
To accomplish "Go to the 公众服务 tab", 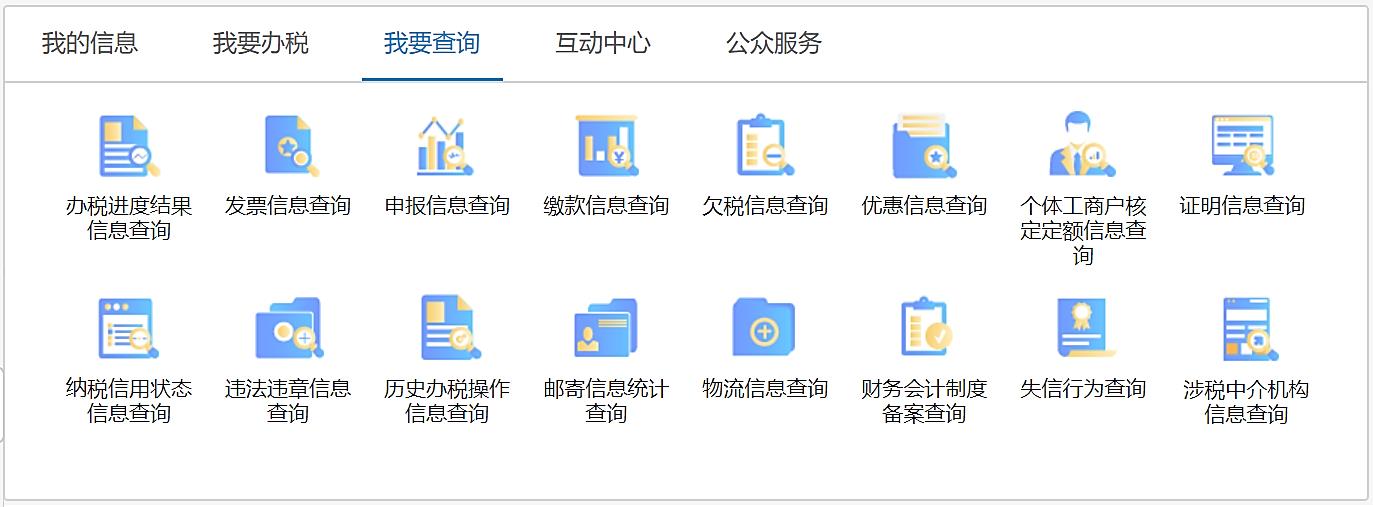I will coord(774,43).
